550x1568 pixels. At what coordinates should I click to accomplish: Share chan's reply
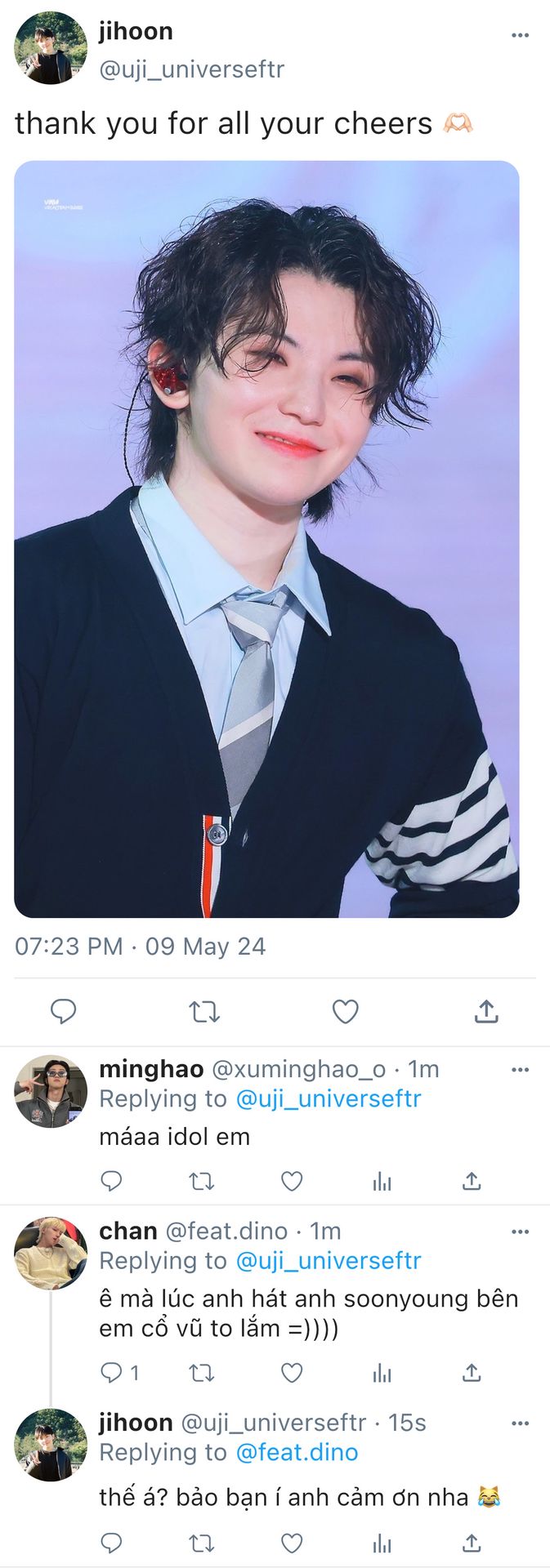(472, 1374)
